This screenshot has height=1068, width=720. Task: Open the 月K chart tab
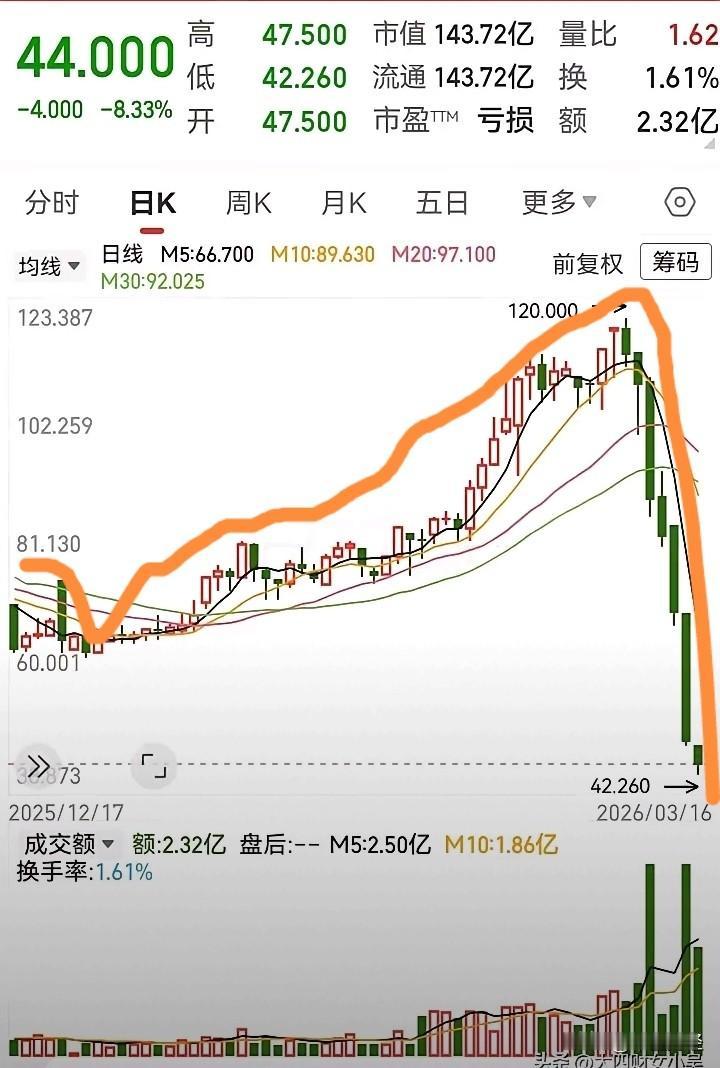(x=343, y=203)
